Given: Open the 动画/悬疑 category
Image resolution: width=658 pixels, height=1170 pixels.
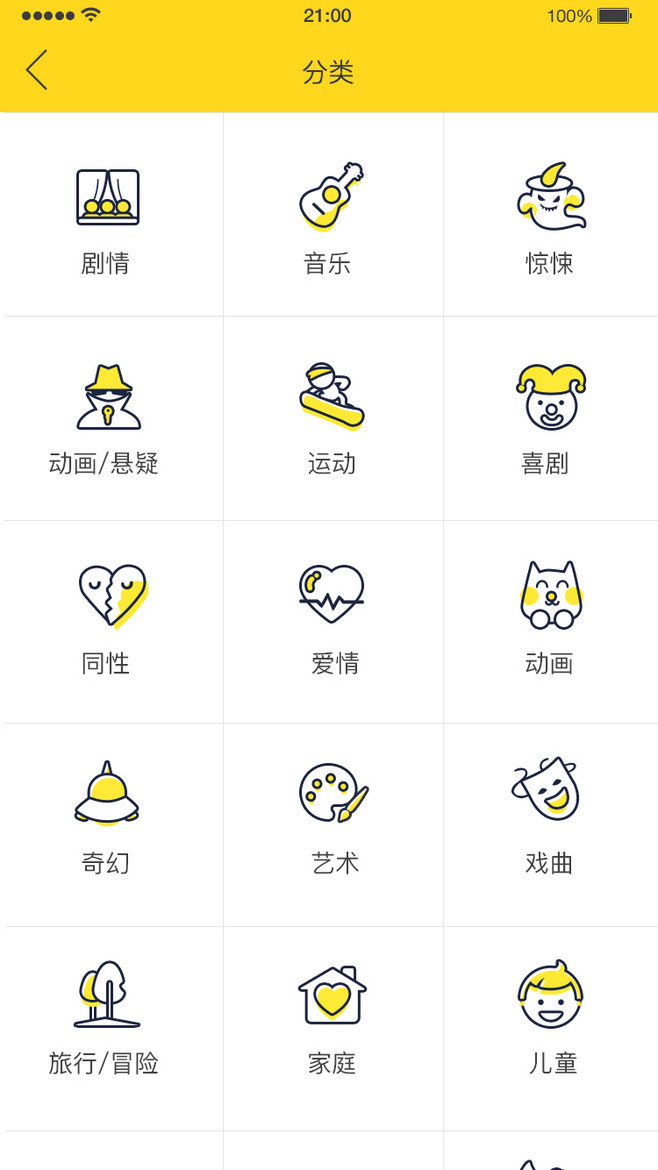Looking at the screenshot, I should (x=105, y=418).
